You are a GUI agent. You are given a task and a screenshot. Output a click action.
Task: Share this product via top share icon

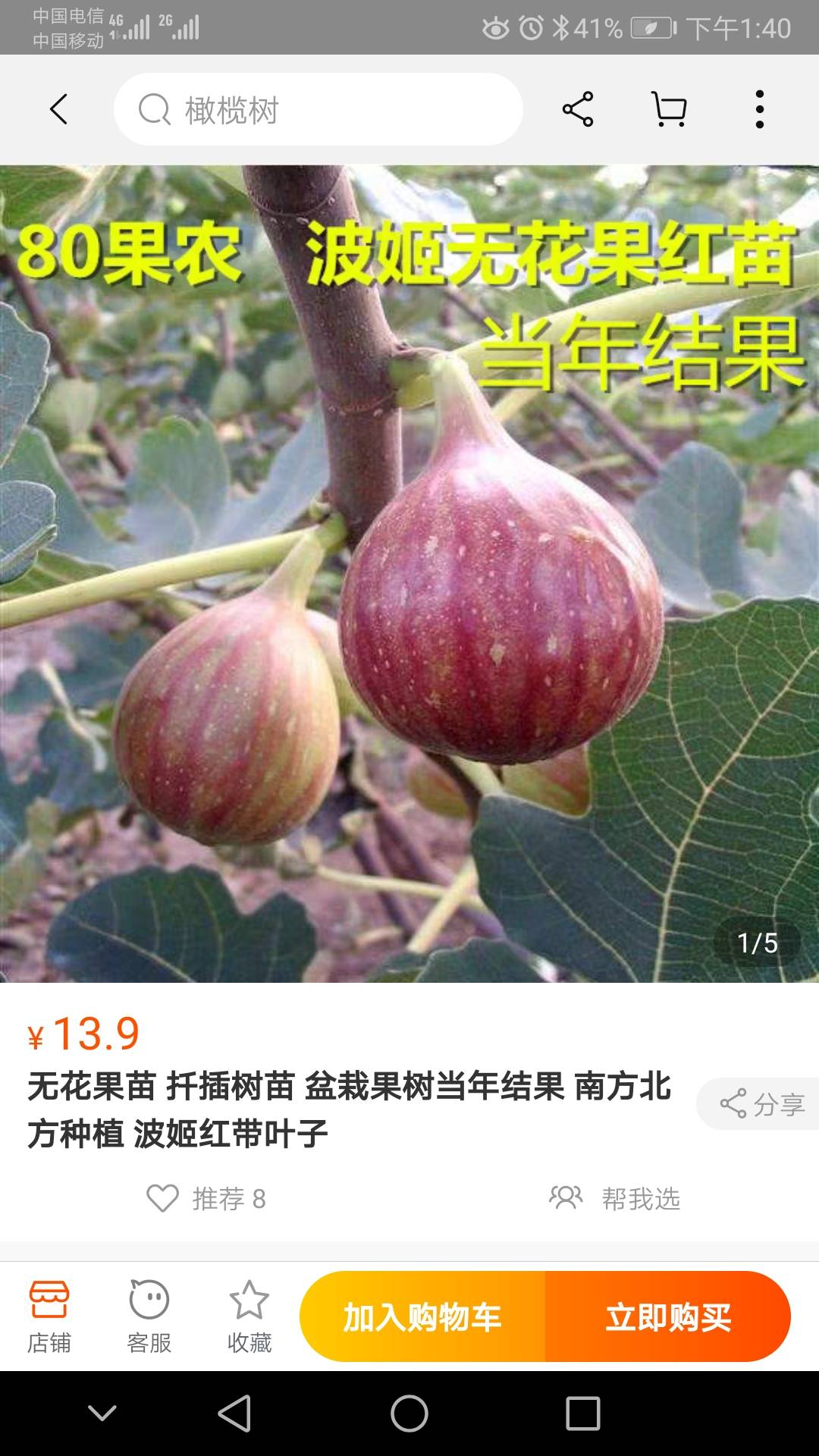tap(578, 109)
